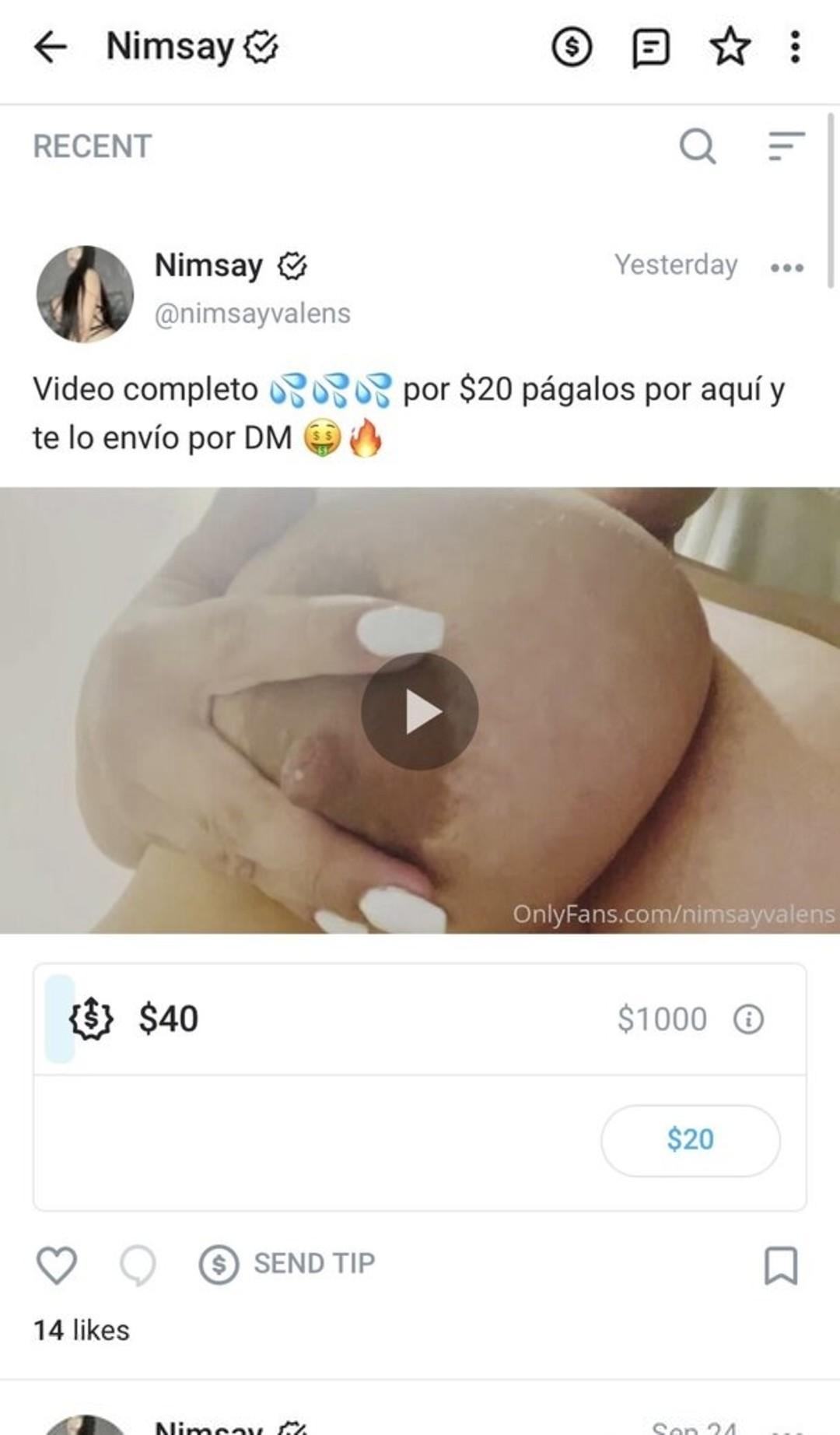This screenshot has height=1435, width=840.
Task: Bookmark this post
Action: point(781,1265)
